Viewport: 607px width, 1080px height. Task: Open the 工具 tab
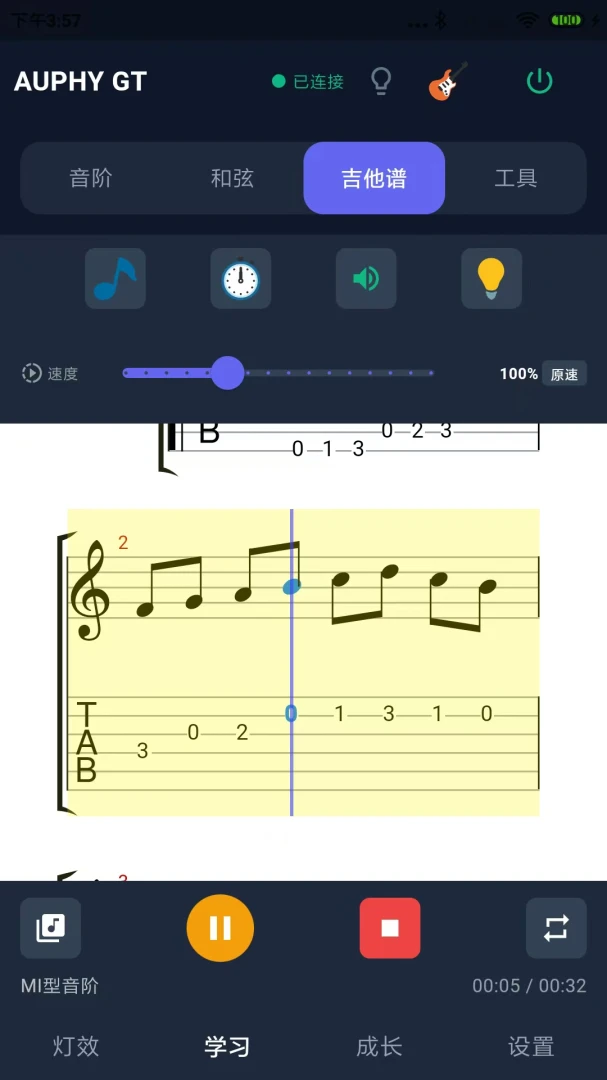(x=516, y=178)
